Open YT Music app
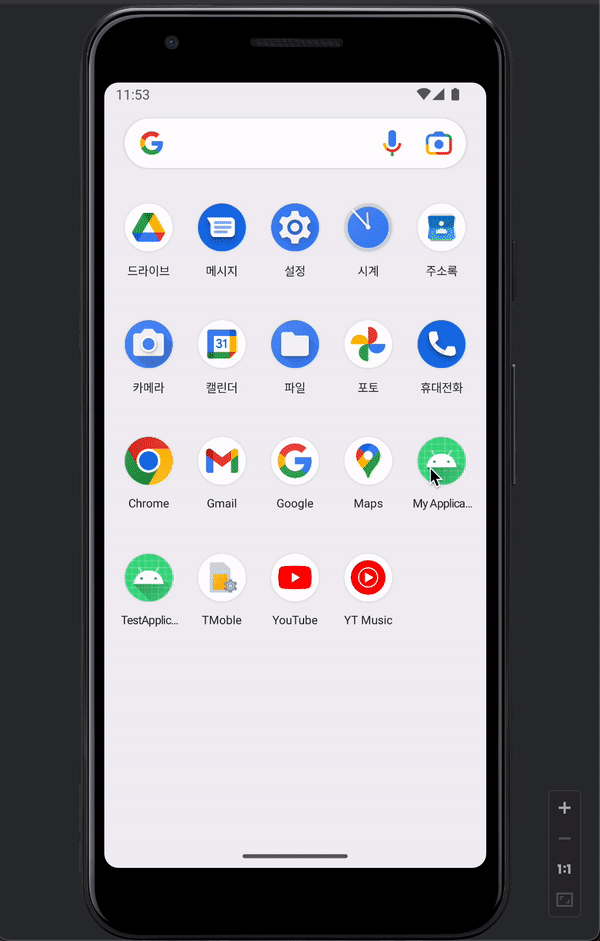This screenshot has width=600, height=941. [x=368, y=578]
